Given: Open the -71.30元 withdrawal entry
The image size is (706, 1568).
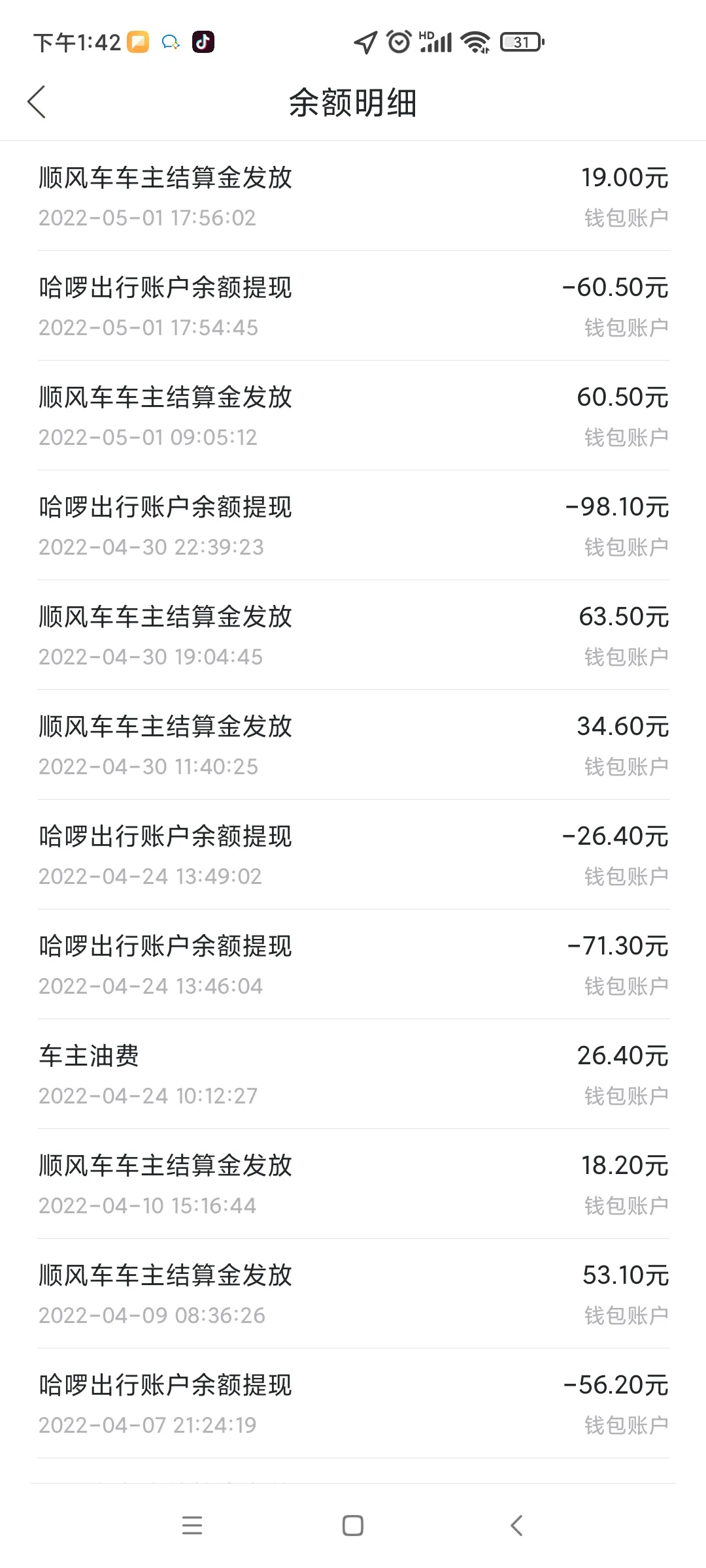Looking at the screenshot, I should [x=353, y=964].
